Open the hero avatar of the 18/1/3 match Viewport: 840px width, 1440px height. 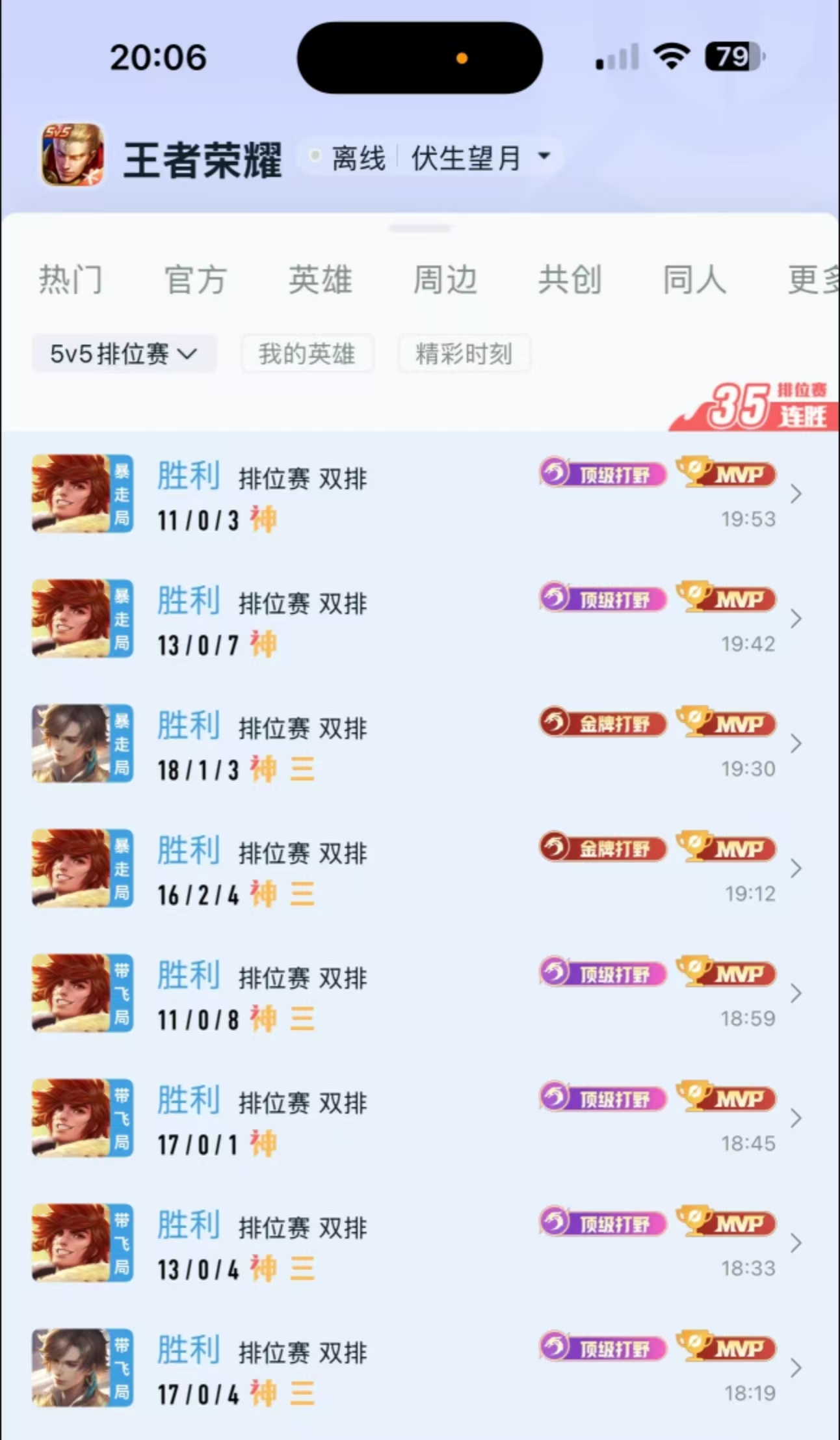82,743
